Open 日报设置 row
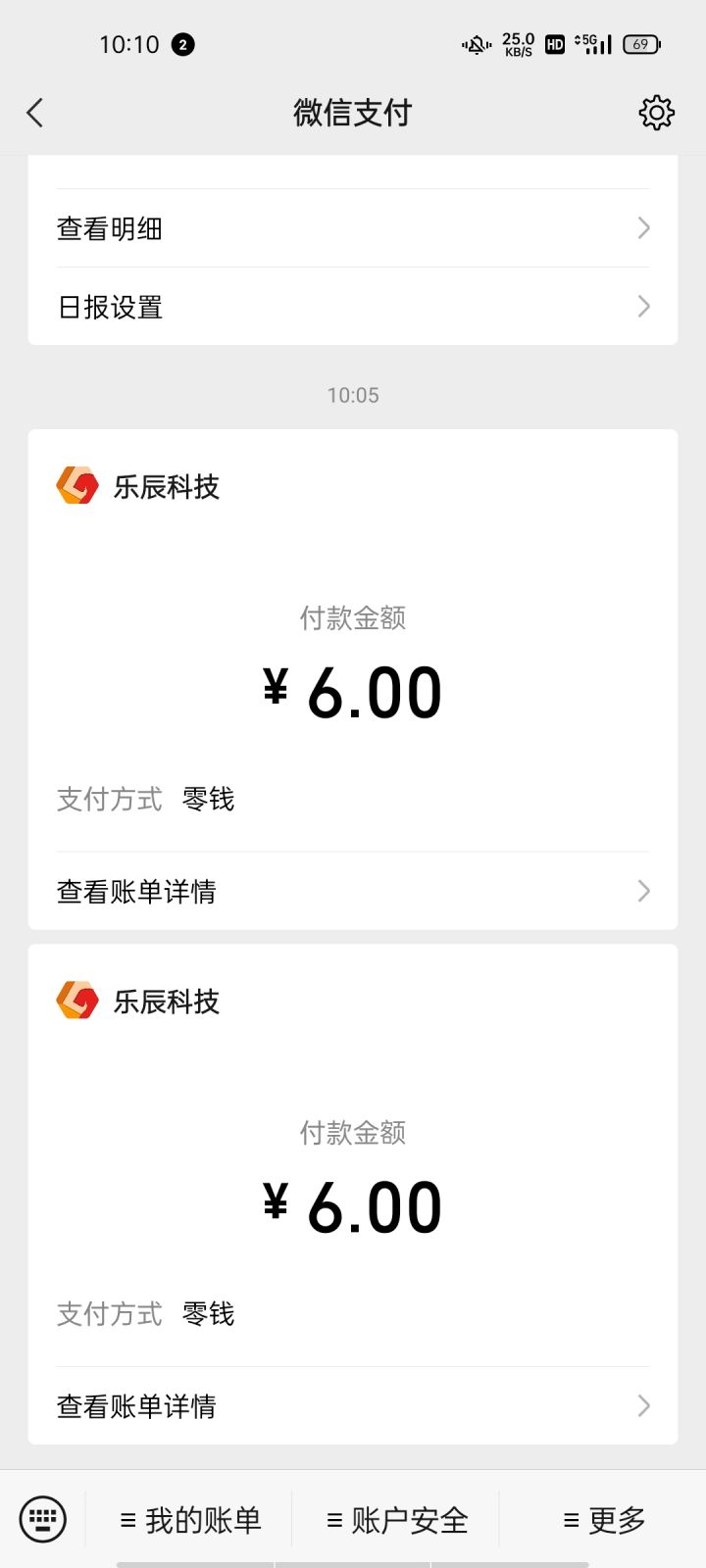Screen dimensions: 706x1568 point(353,307)
